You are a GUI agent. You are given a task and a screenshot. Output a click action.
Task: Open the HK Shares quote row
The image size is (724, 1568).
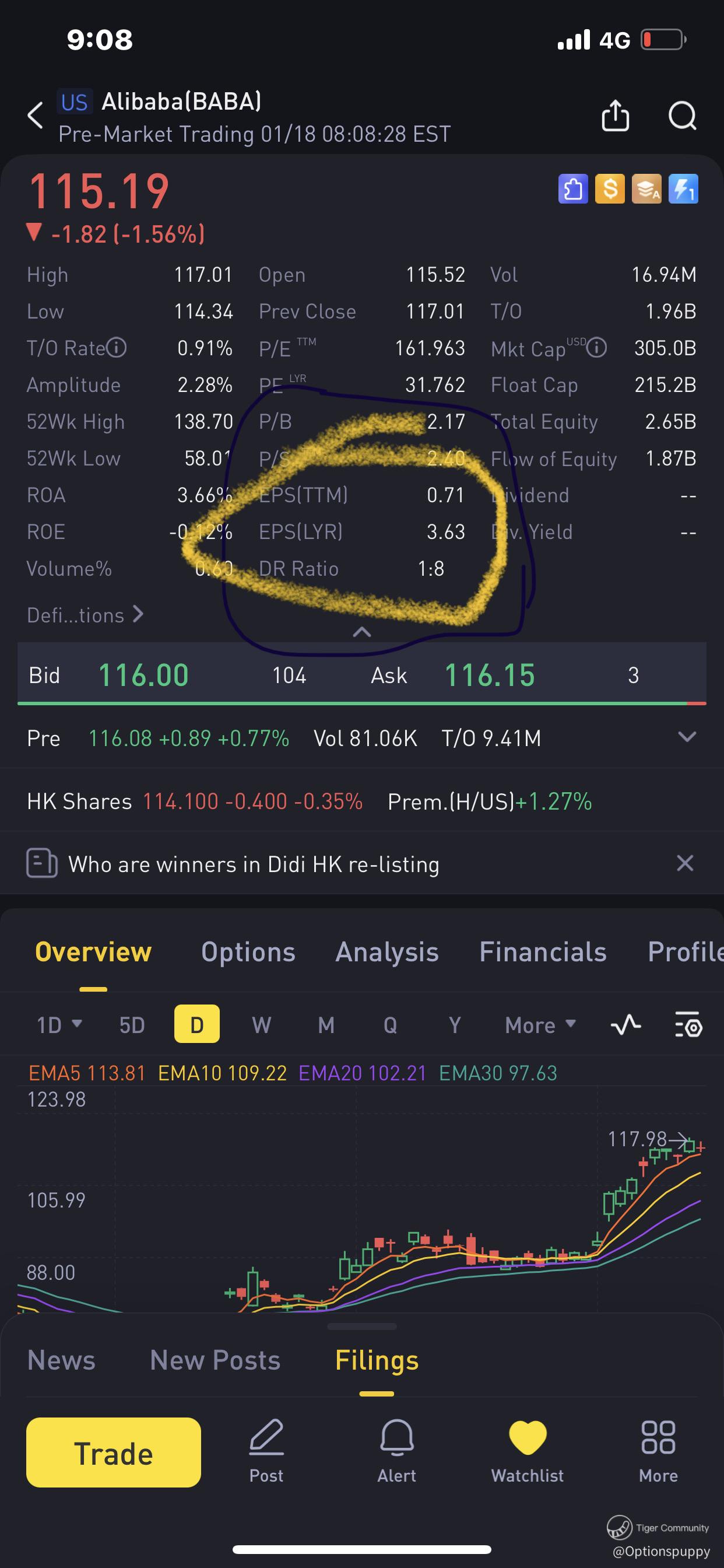tap(362, 801)
